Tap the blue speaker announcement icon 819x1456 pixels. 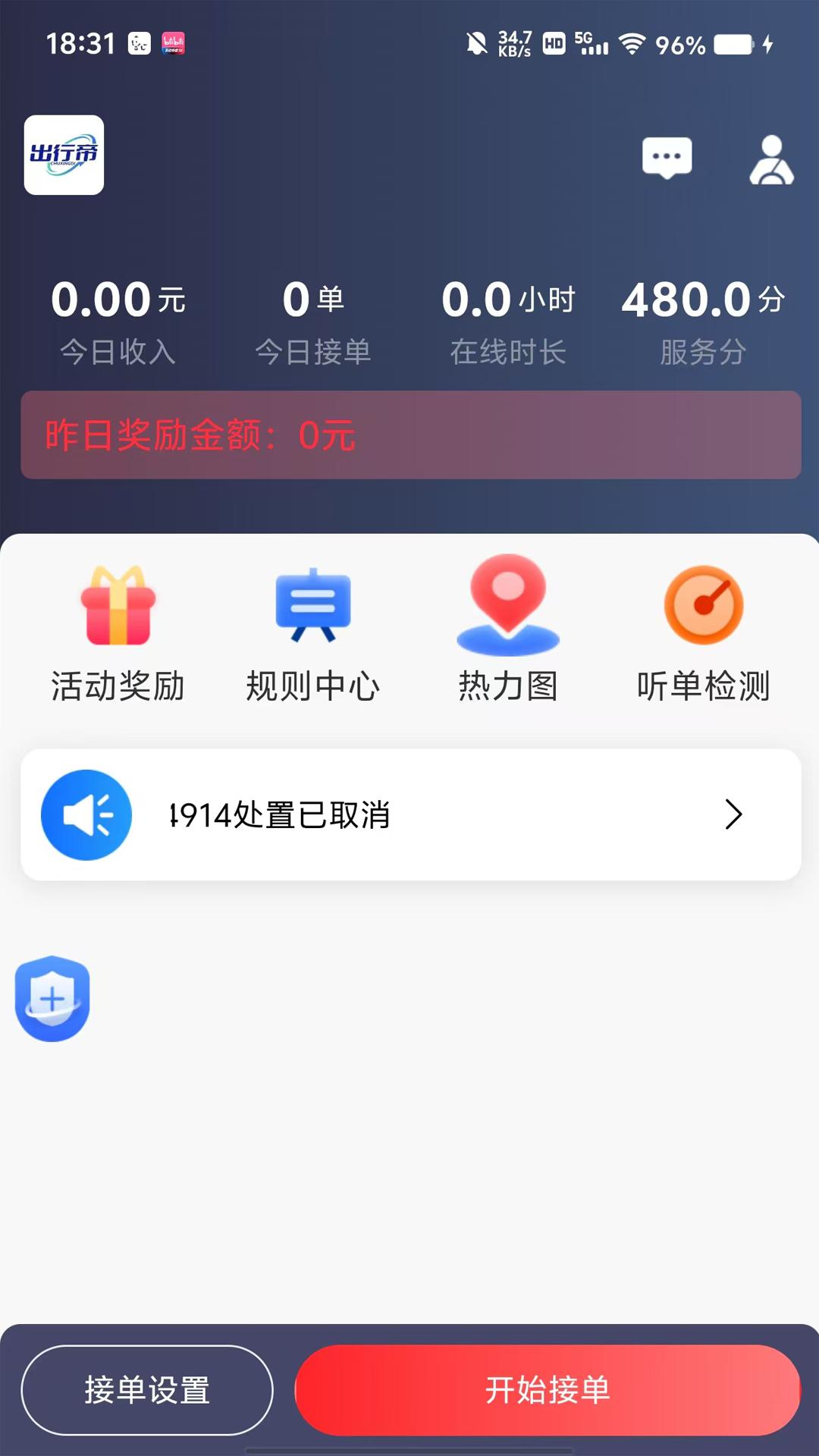[86, 814]
